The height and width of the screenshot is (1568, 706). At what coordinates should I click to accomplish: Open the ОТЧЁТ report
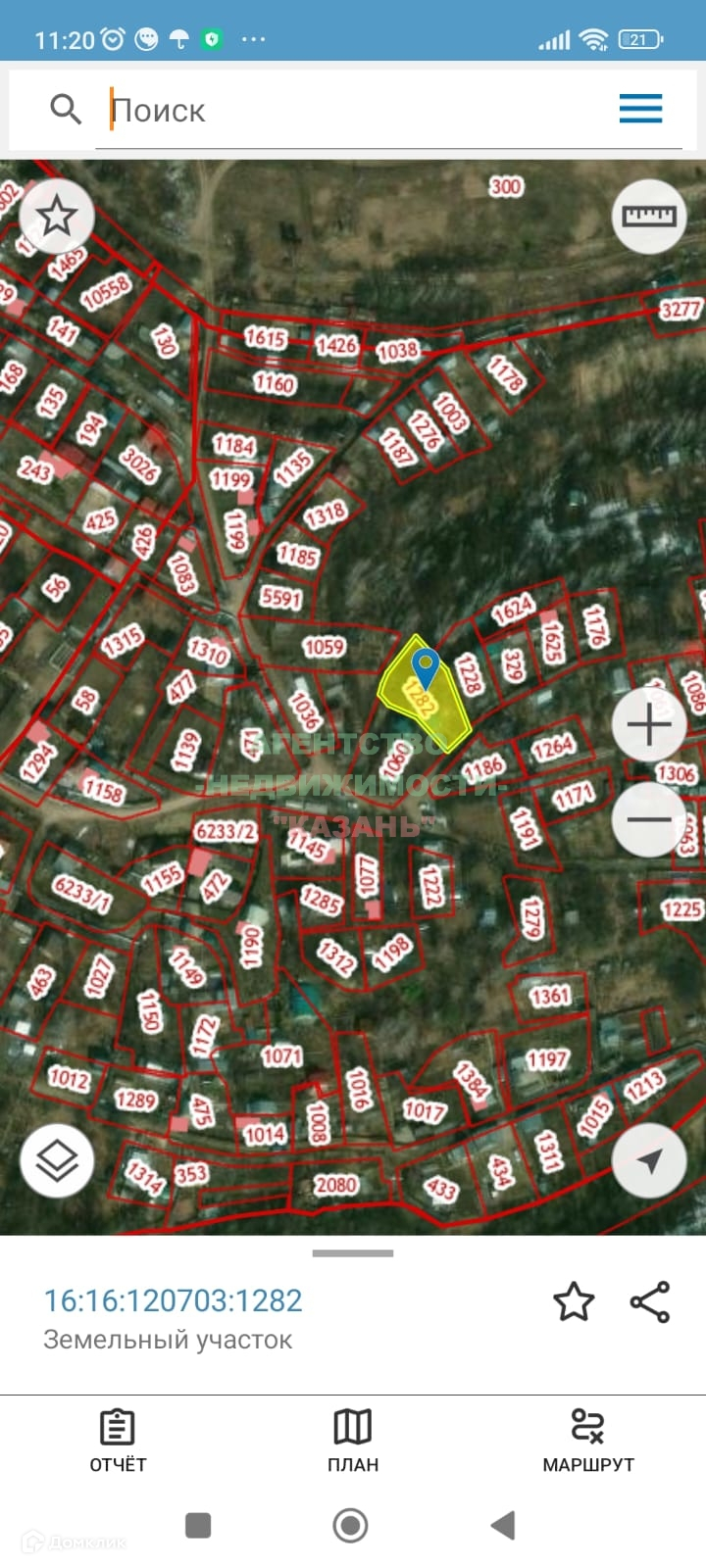[118, 1441]
